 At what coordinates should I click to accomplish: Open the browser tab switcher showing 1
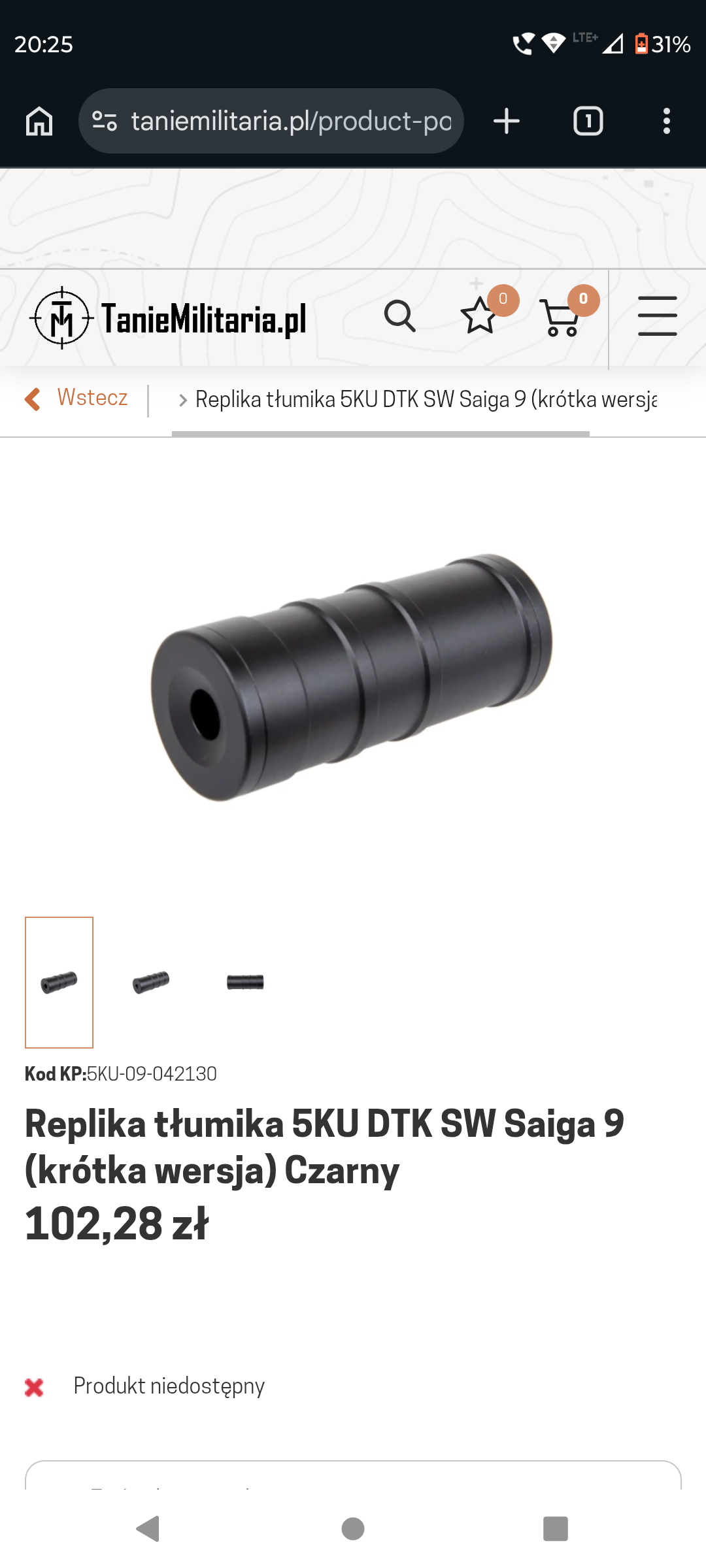pos(587,120)
